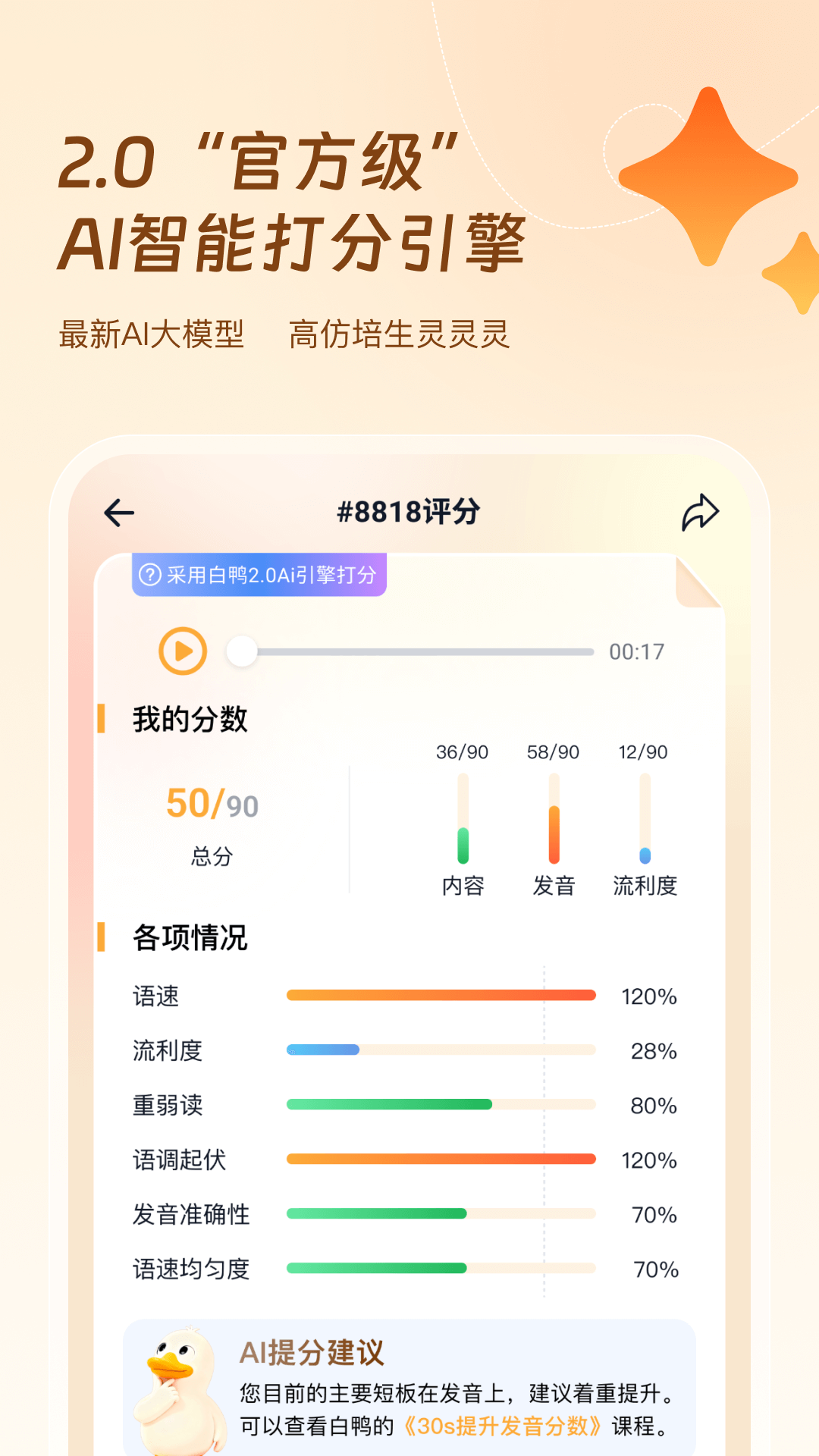Image resolution: width=819 pixels, height=1456 pixels.
Task: Open the share icon at top right
Action: coord(701,511)
